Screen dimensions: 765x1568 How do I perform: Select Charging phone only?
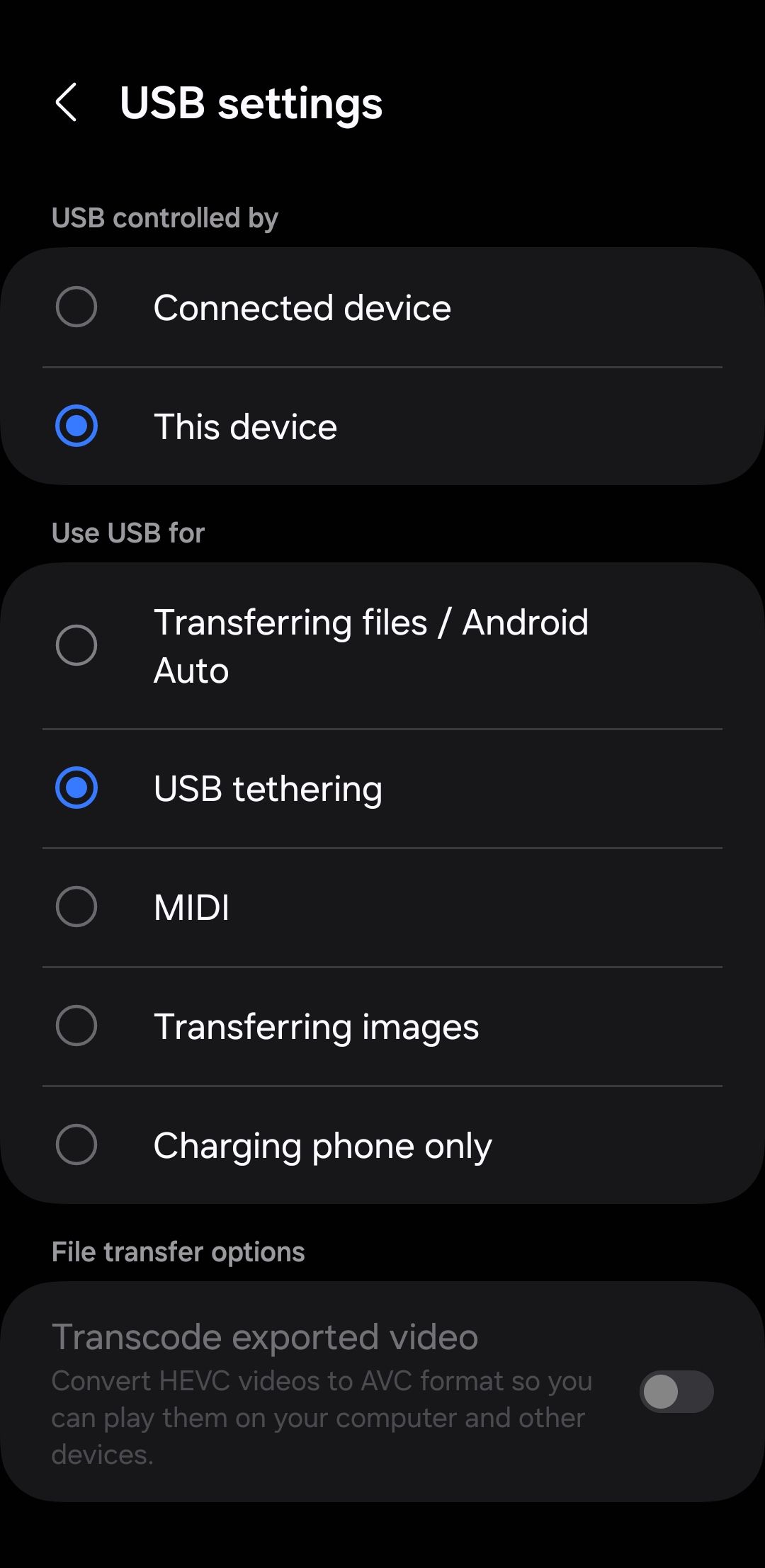coord(76,1144)
